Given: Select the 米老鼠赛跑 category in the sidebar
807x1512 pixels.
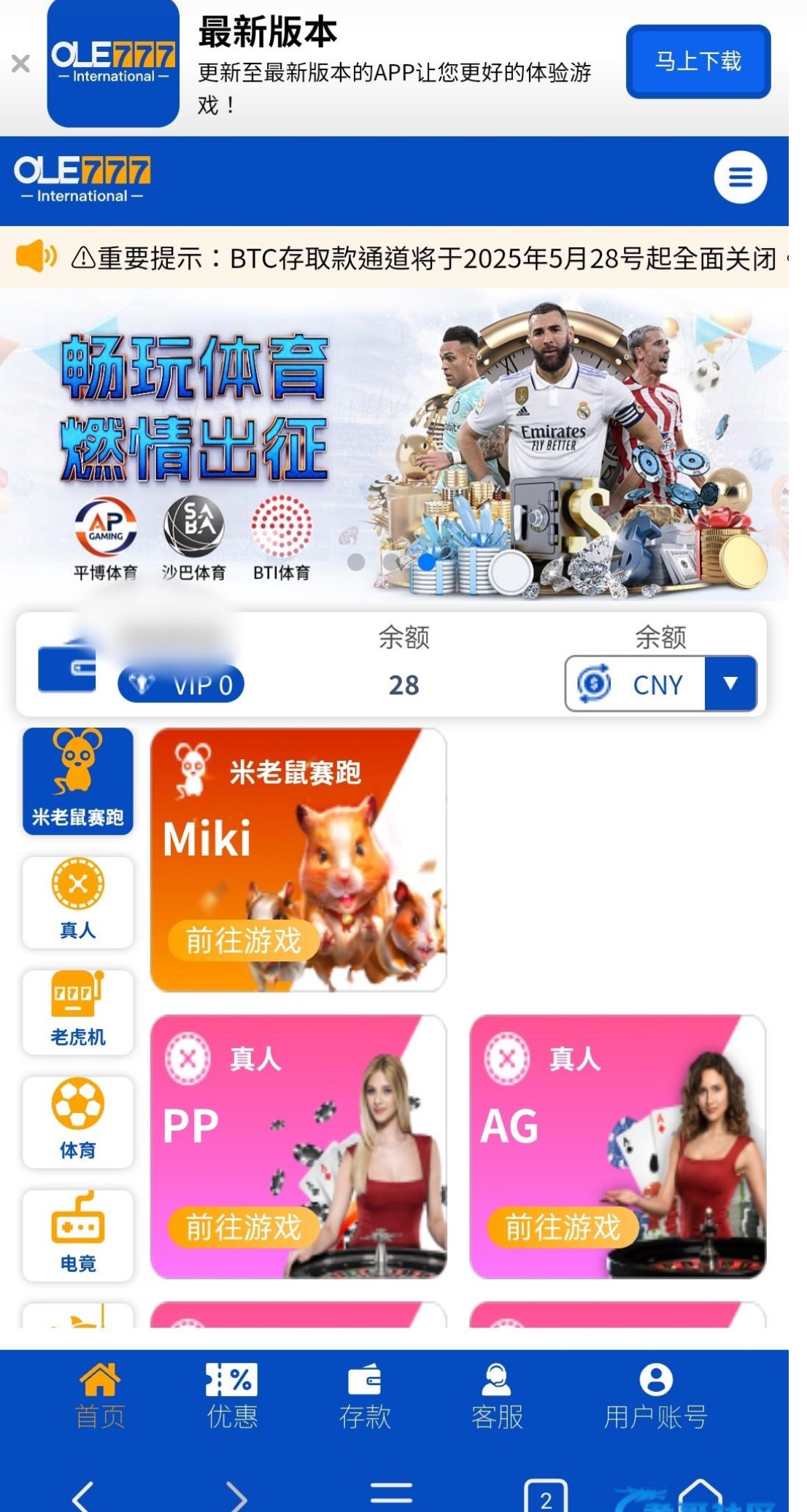Looking at the screenshot, I should point(77,781).
